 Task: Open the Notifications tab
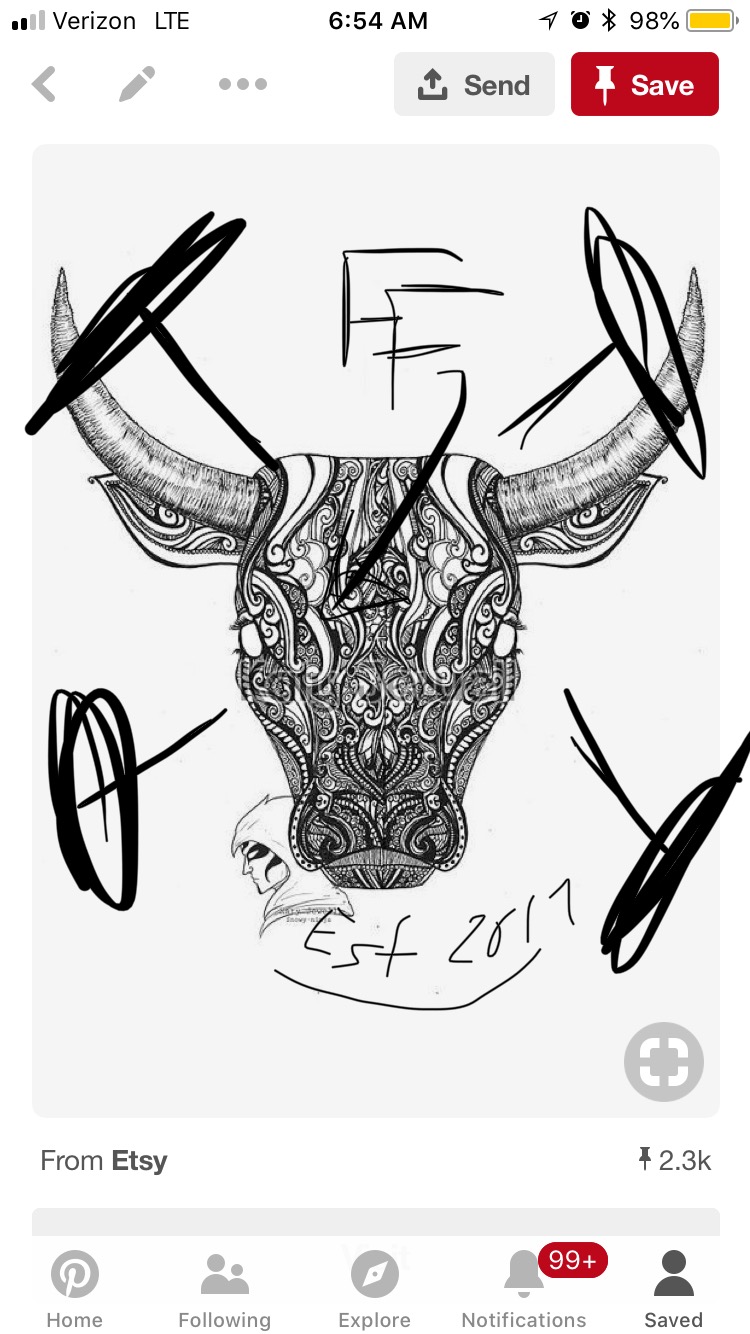point(524,1290)
